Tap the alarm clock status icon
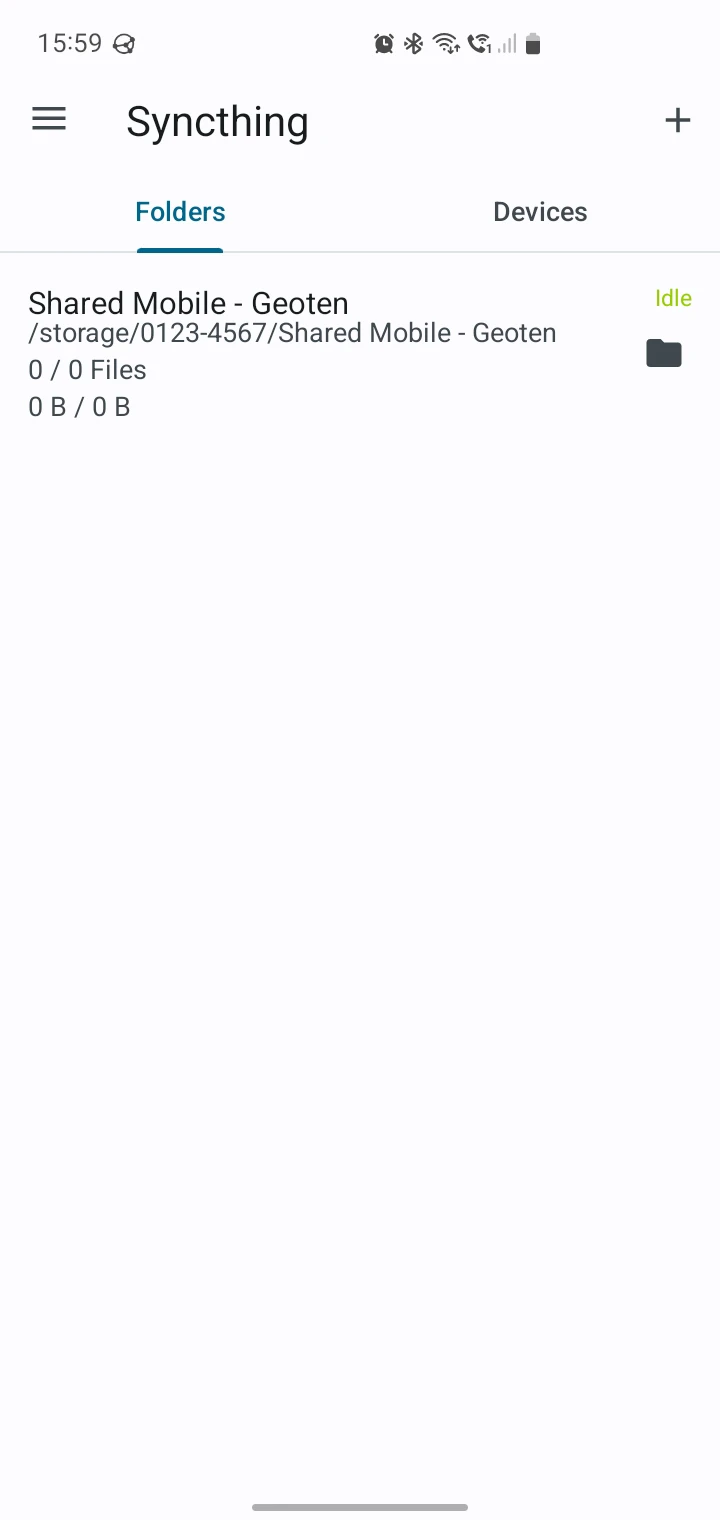Screen dimensions: 720x1520 click(382, 43)
